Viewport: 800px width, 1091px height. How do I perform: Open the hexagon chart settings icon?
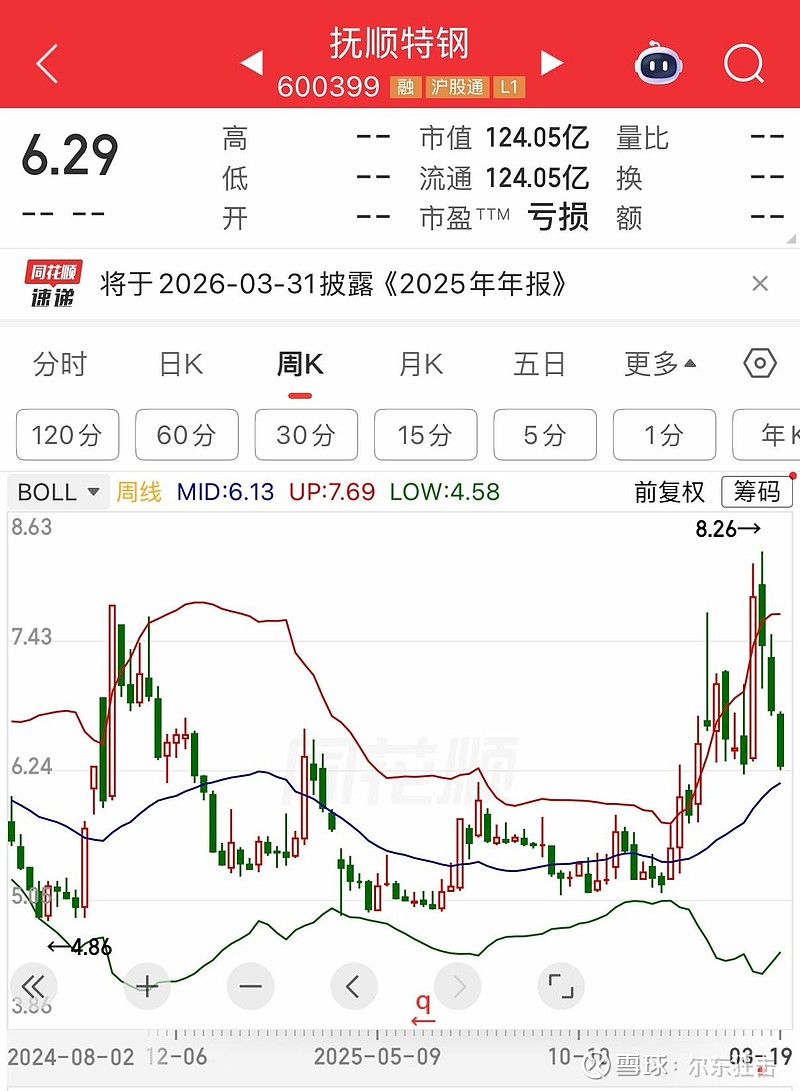pos(760,363)
